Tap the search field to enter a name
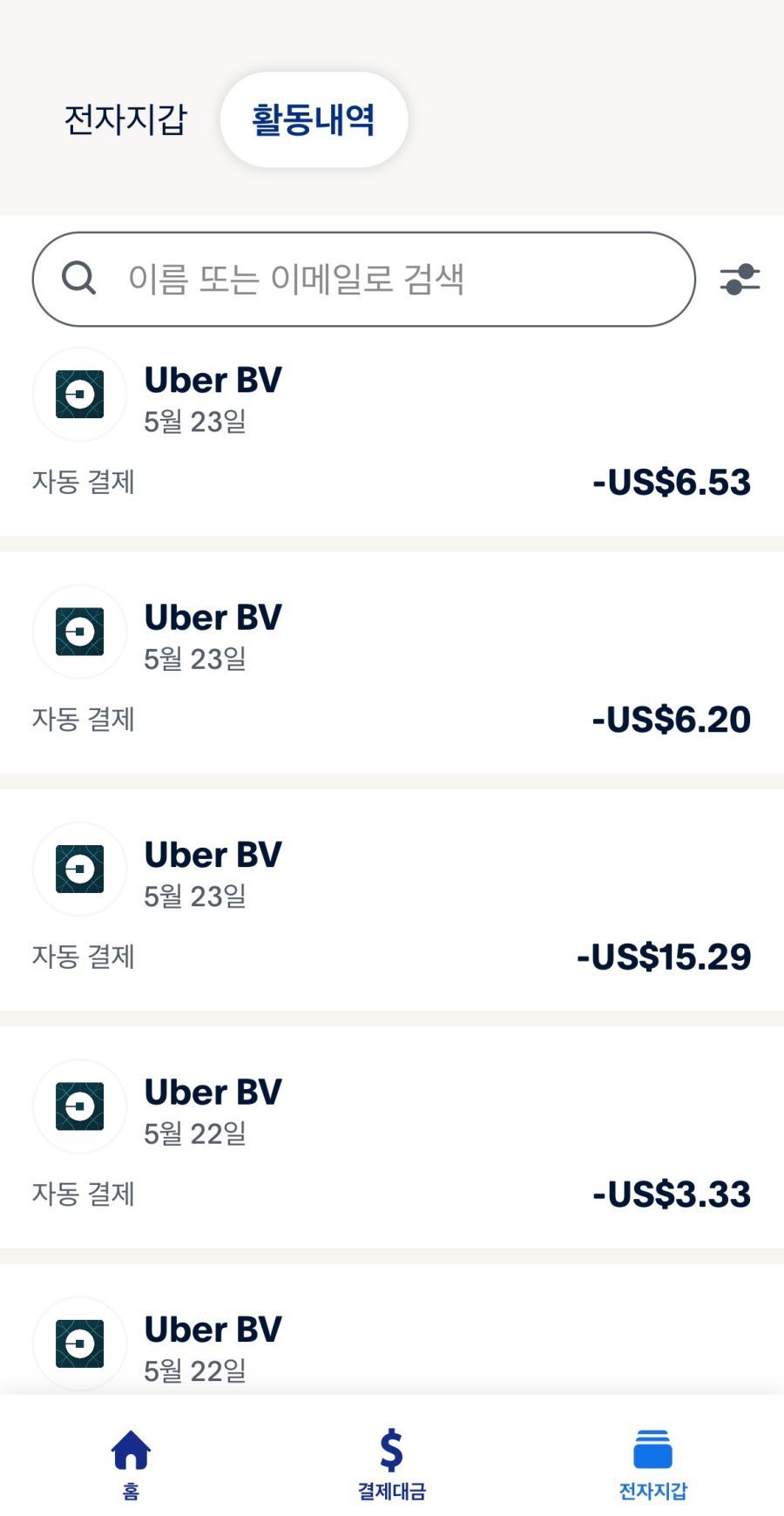 [348, 279]
